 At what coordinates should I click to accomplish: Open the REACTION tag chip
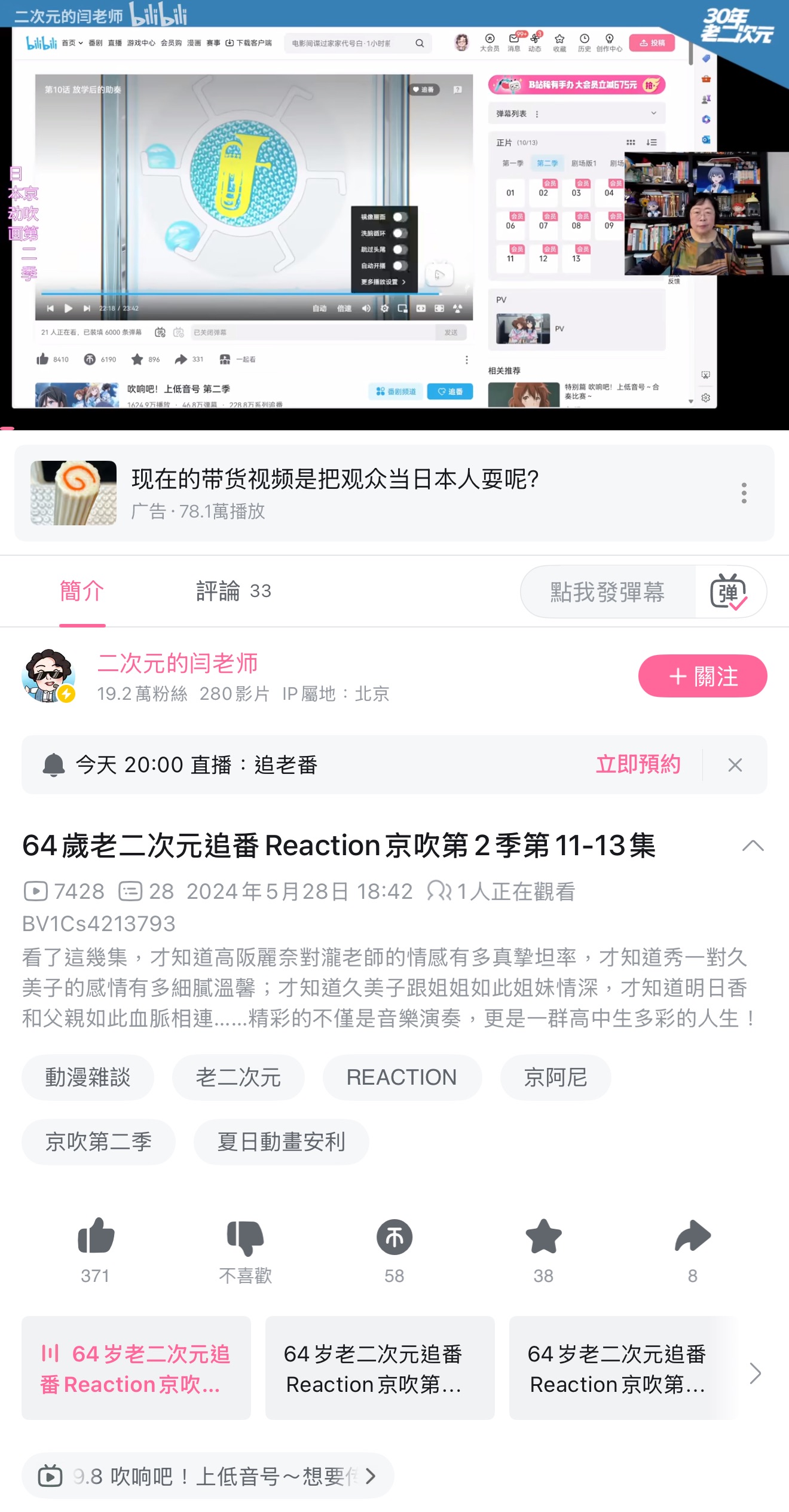pyautogui.click(x=402, y=1078)
